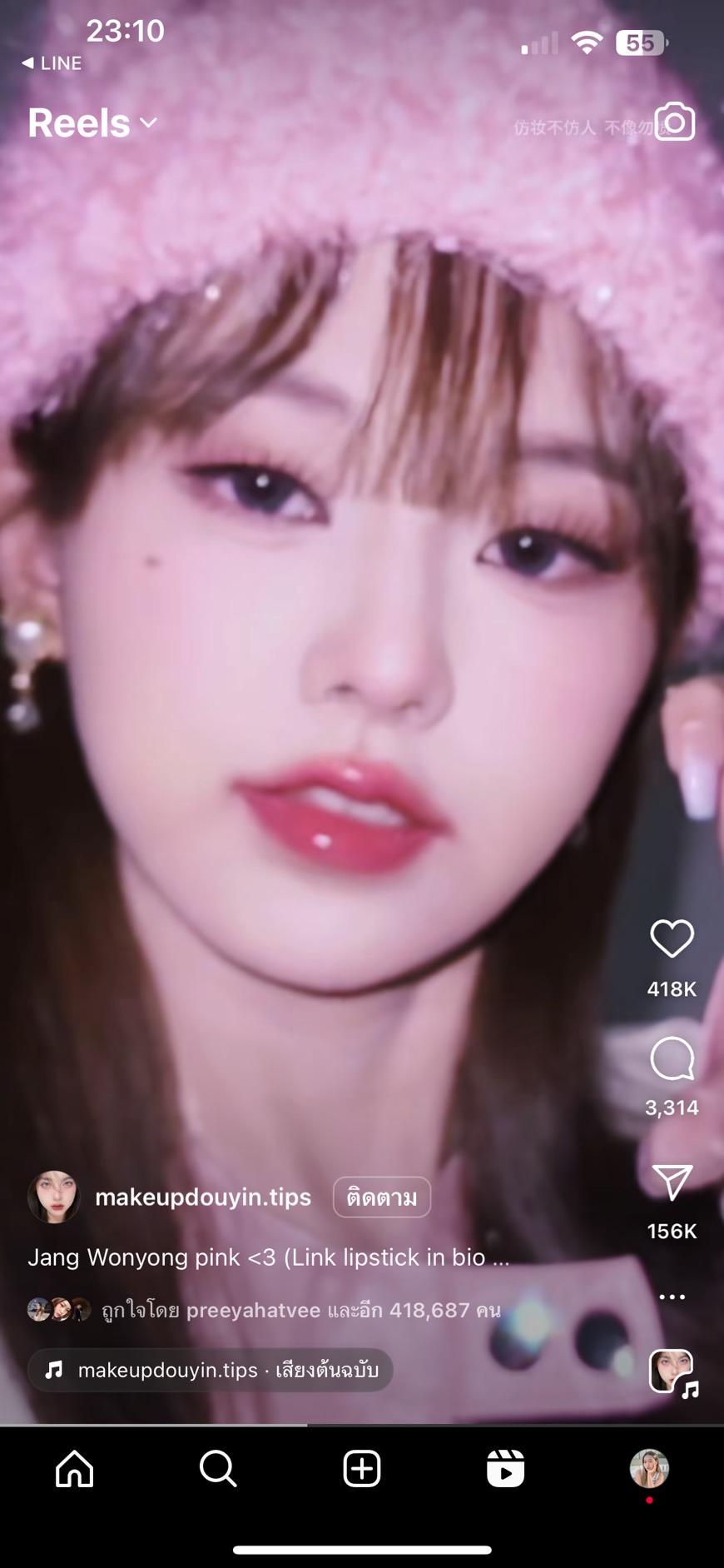
Task: View likes by preeyahatvee and others
Action: coord(301,1310)
